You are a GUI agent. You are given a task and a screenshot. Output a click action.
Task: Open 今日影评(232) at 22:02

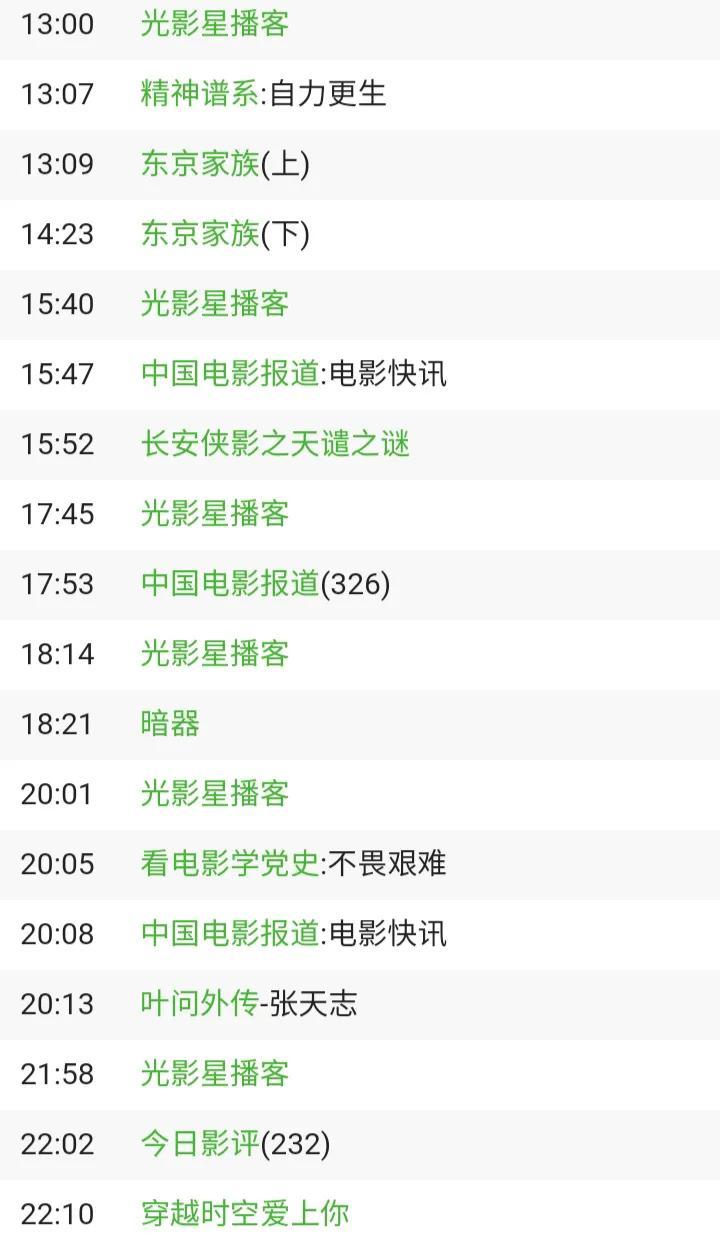tap(200, 1144)
